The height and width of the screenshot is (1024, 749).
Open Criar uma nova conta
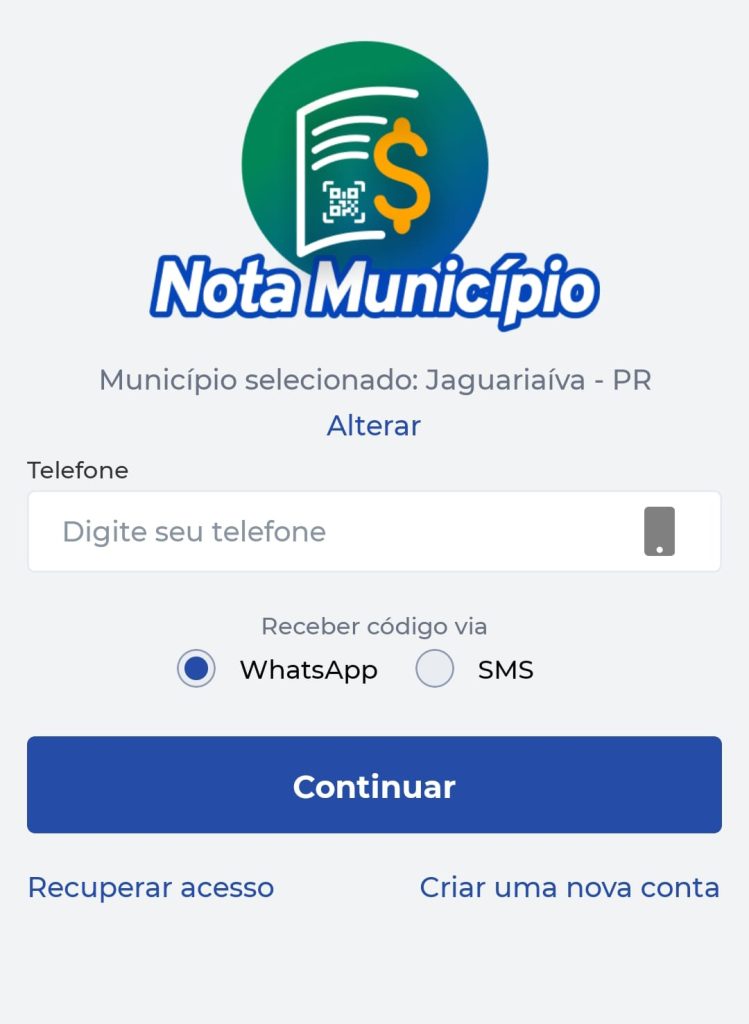coord(569,888)
